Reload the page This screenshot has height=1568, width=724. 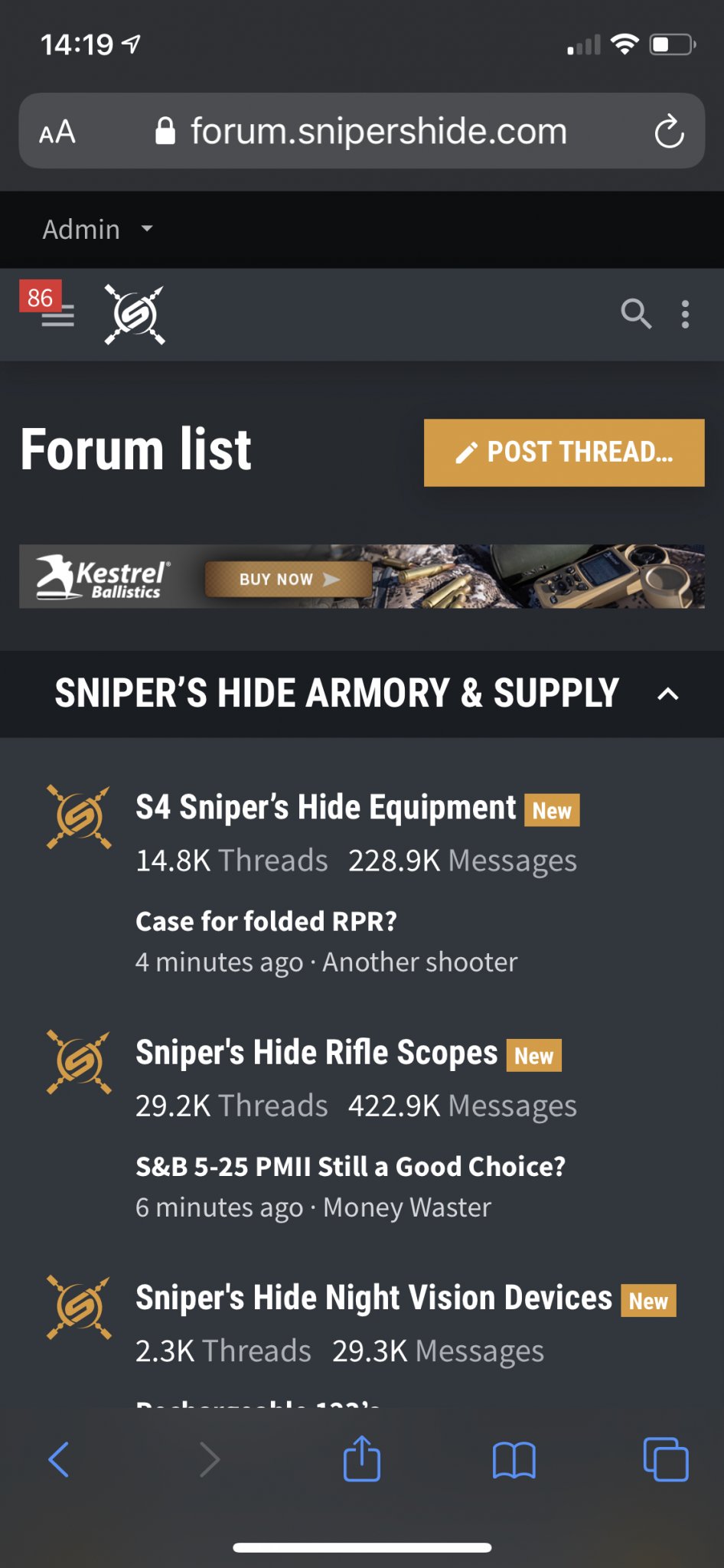click(x=669, y=131)
